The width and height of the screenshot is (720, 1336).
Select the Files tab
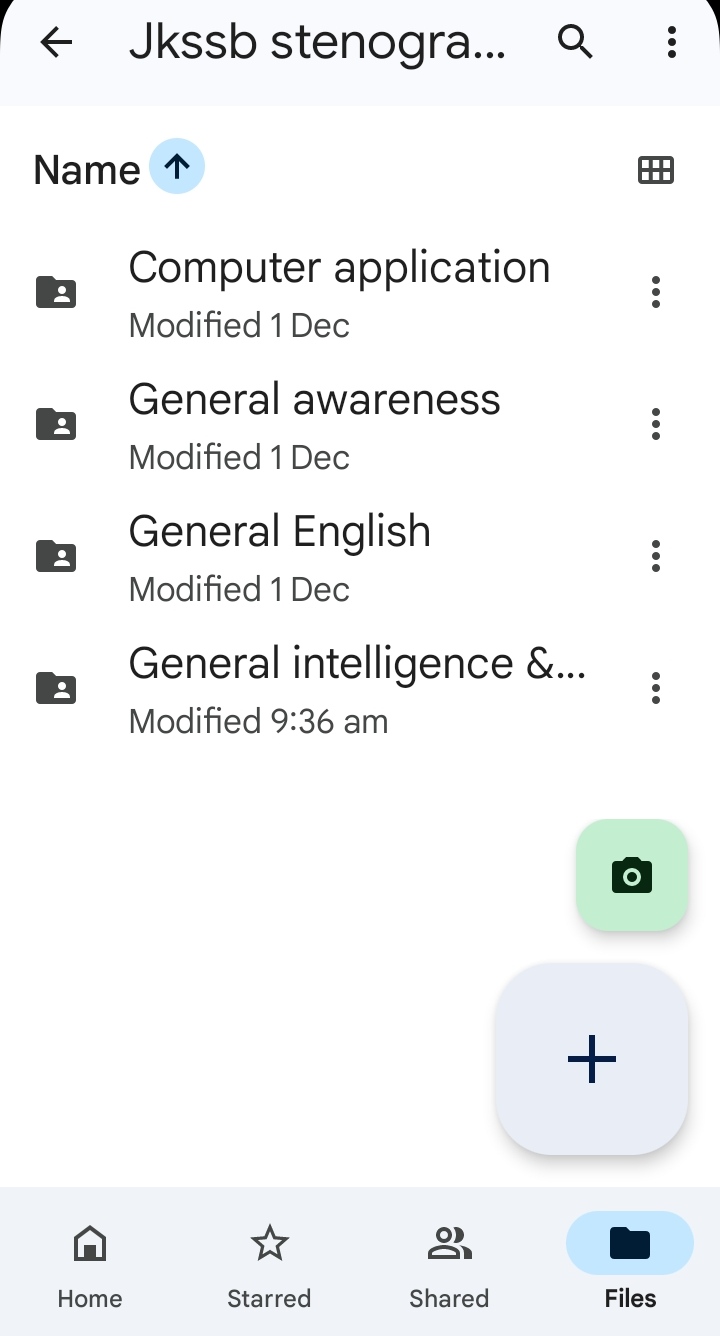630,1266
